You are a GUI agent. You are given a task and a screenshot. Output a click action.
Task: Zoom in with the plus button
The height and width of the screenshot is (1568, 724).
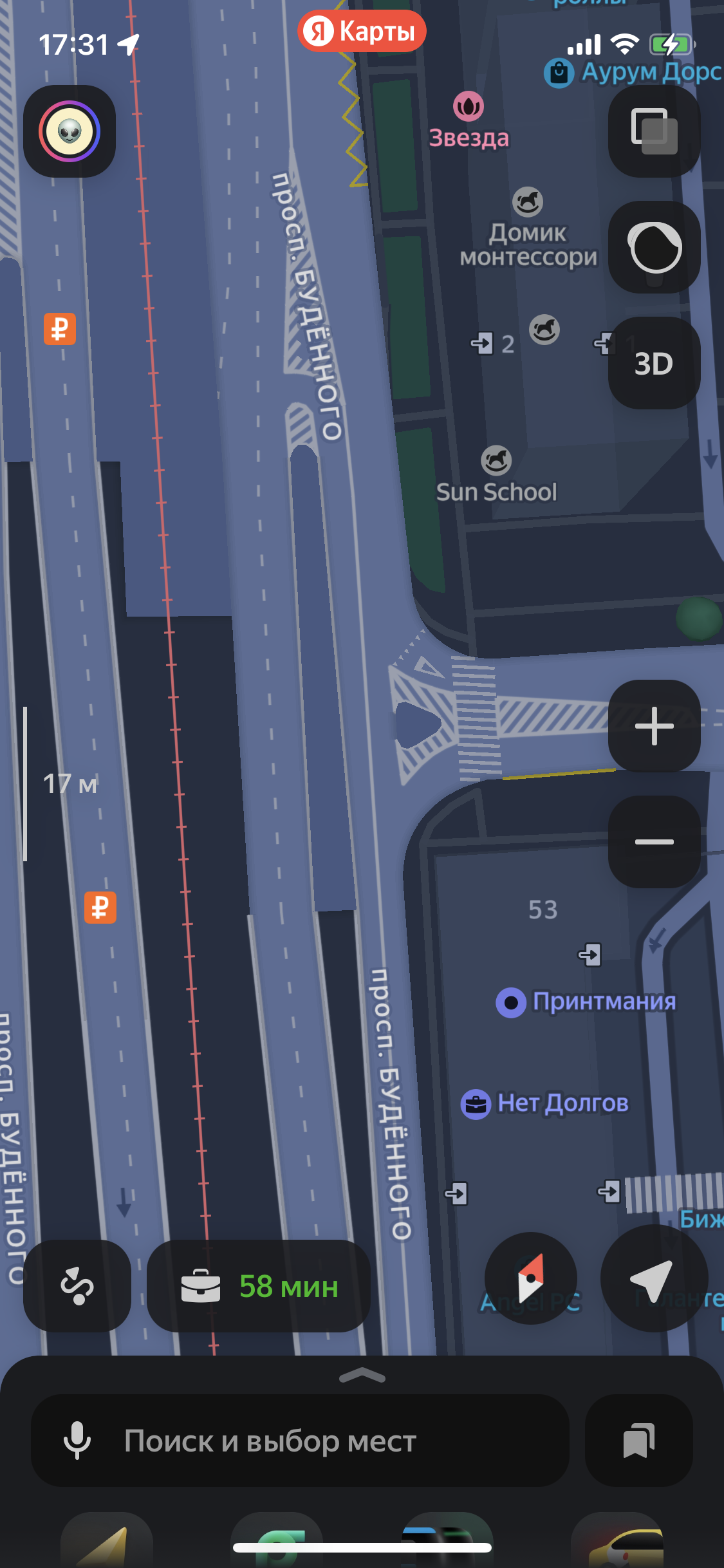[654, 726]
